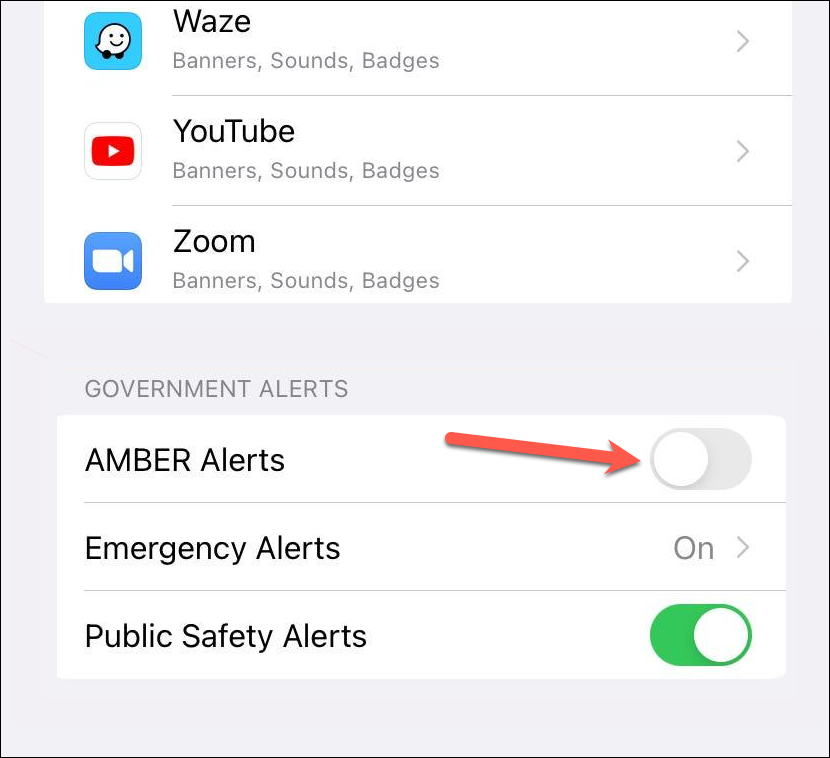Open YouTube notification settings

417,152
